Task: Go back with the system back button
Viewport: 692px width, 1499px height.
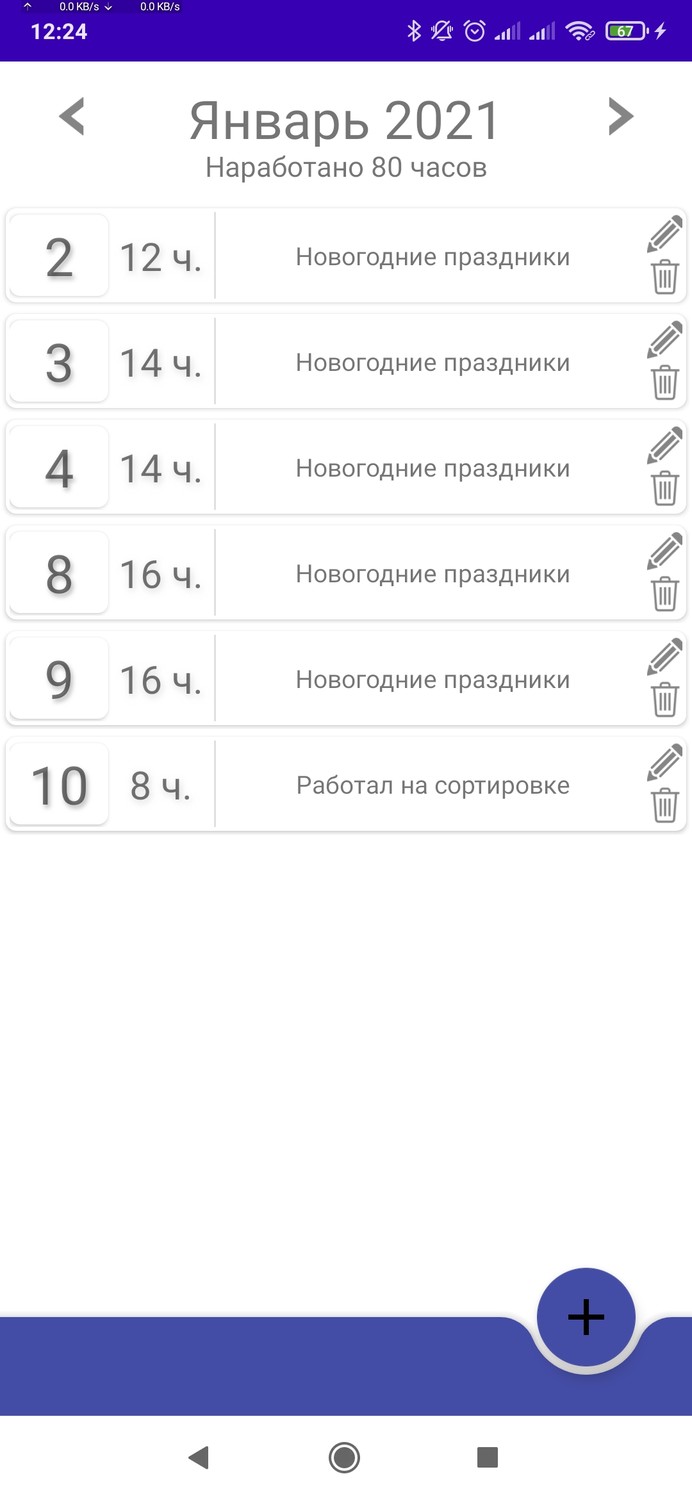Action: pyautogui.click(x=198, y=1457)
